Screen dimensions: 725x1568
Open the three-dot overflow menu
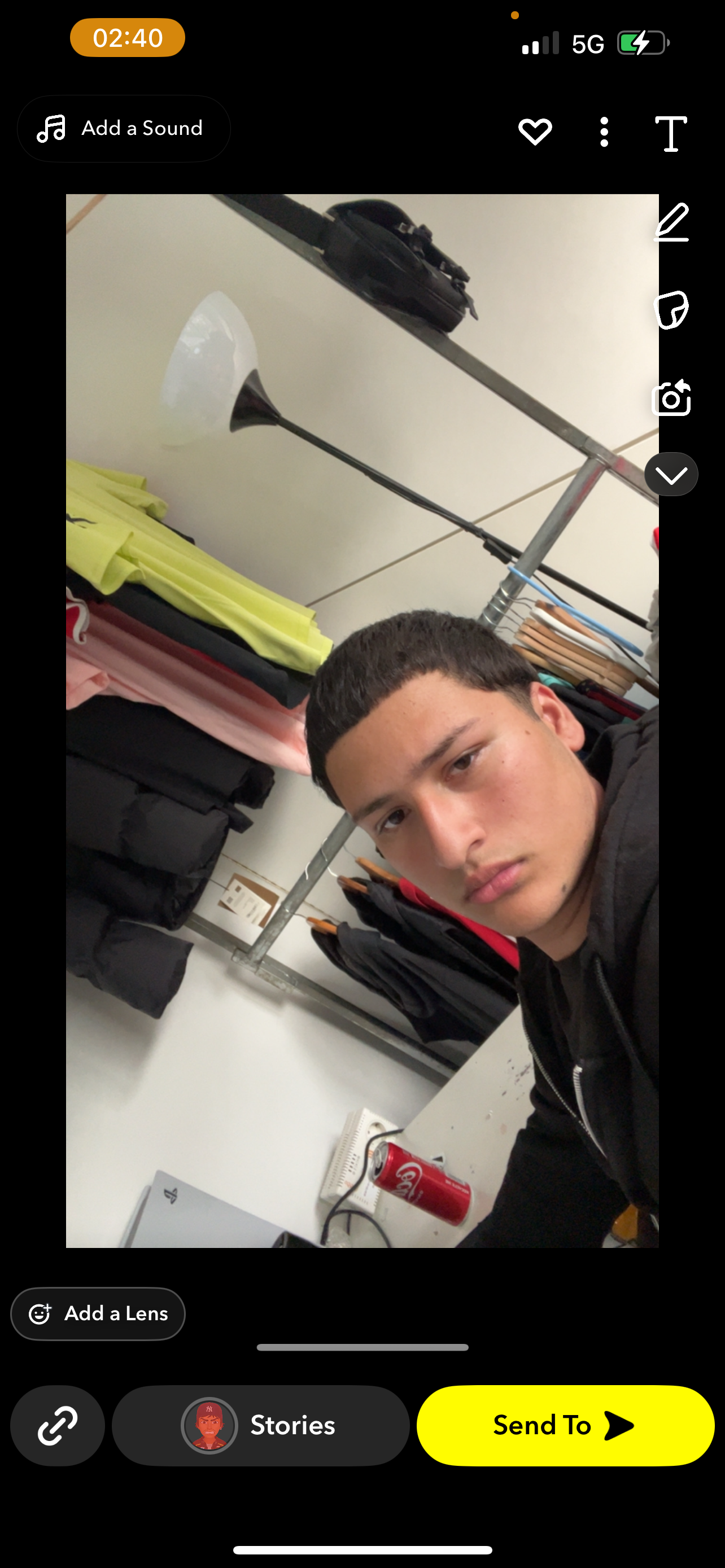pyautogui.click(x=604, y=132)
